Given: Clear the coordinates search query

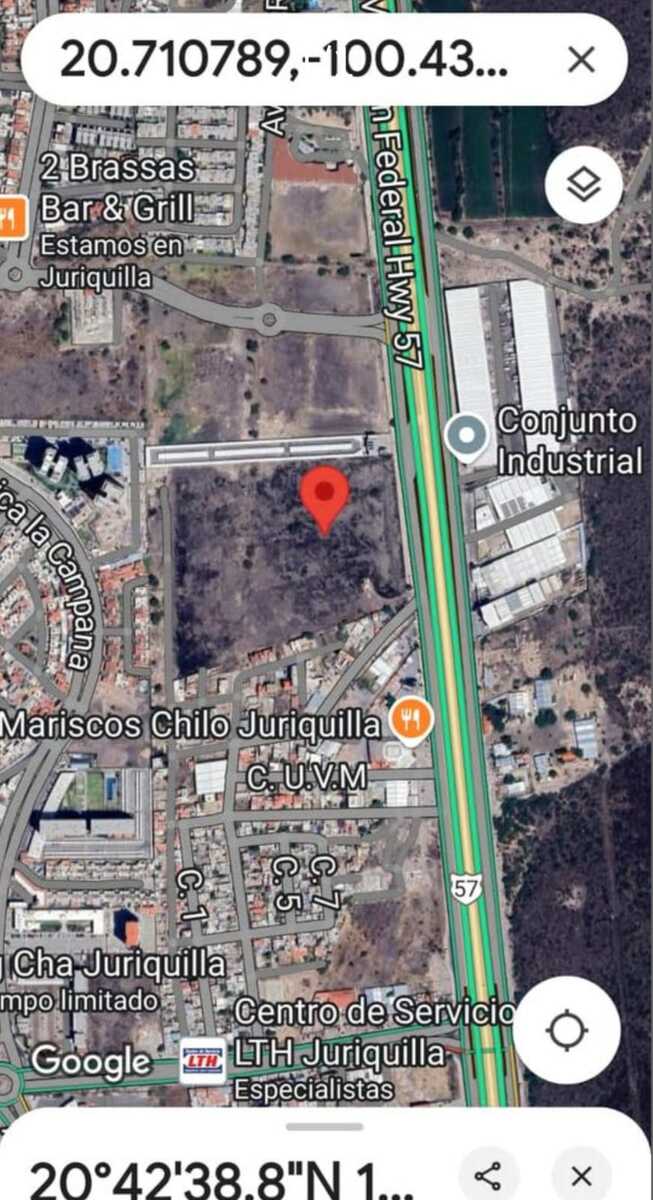Looking at the screenshot, I should pyautogui.click(x=581, y=60).
